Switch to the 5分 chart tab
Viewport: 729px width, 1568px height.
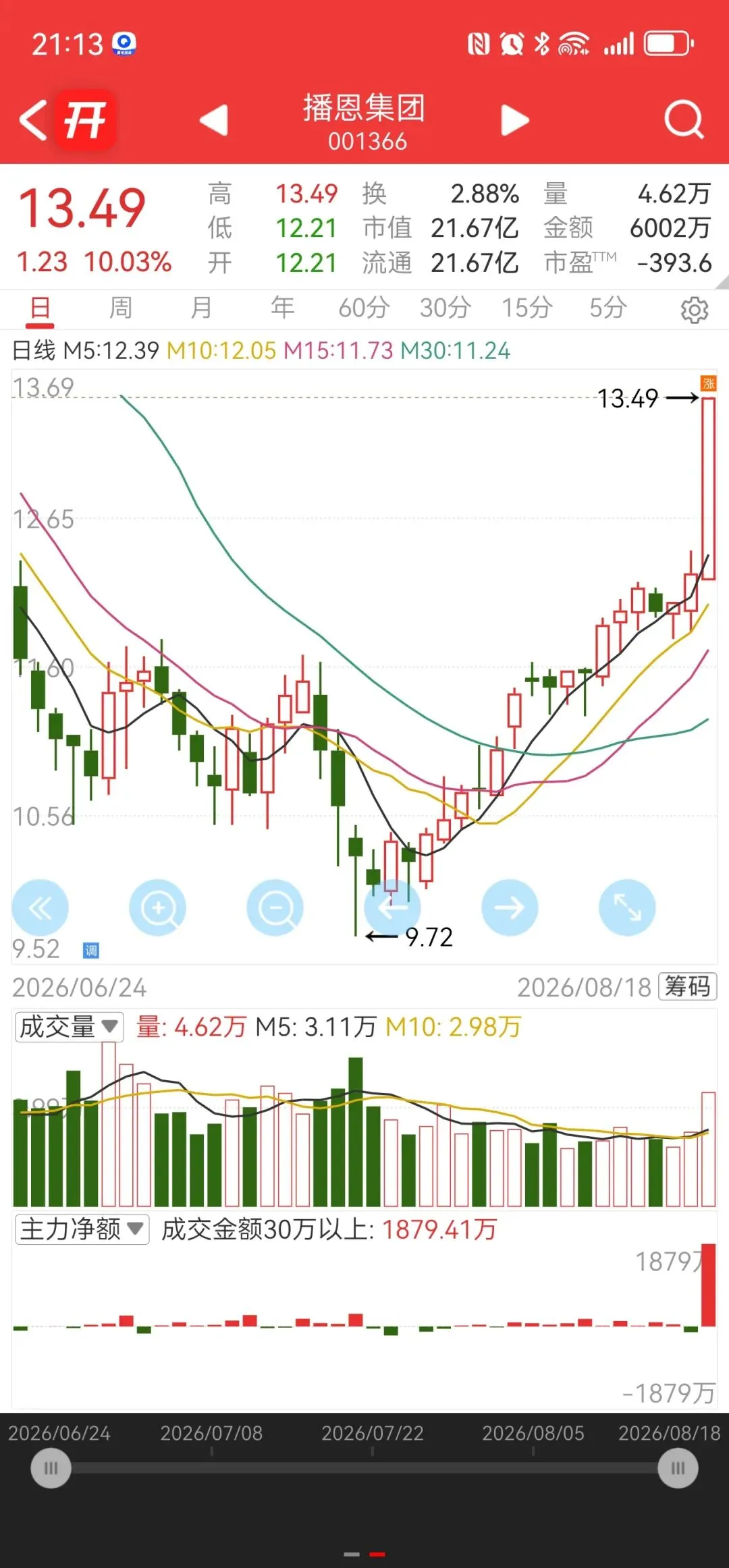(607, 308)
